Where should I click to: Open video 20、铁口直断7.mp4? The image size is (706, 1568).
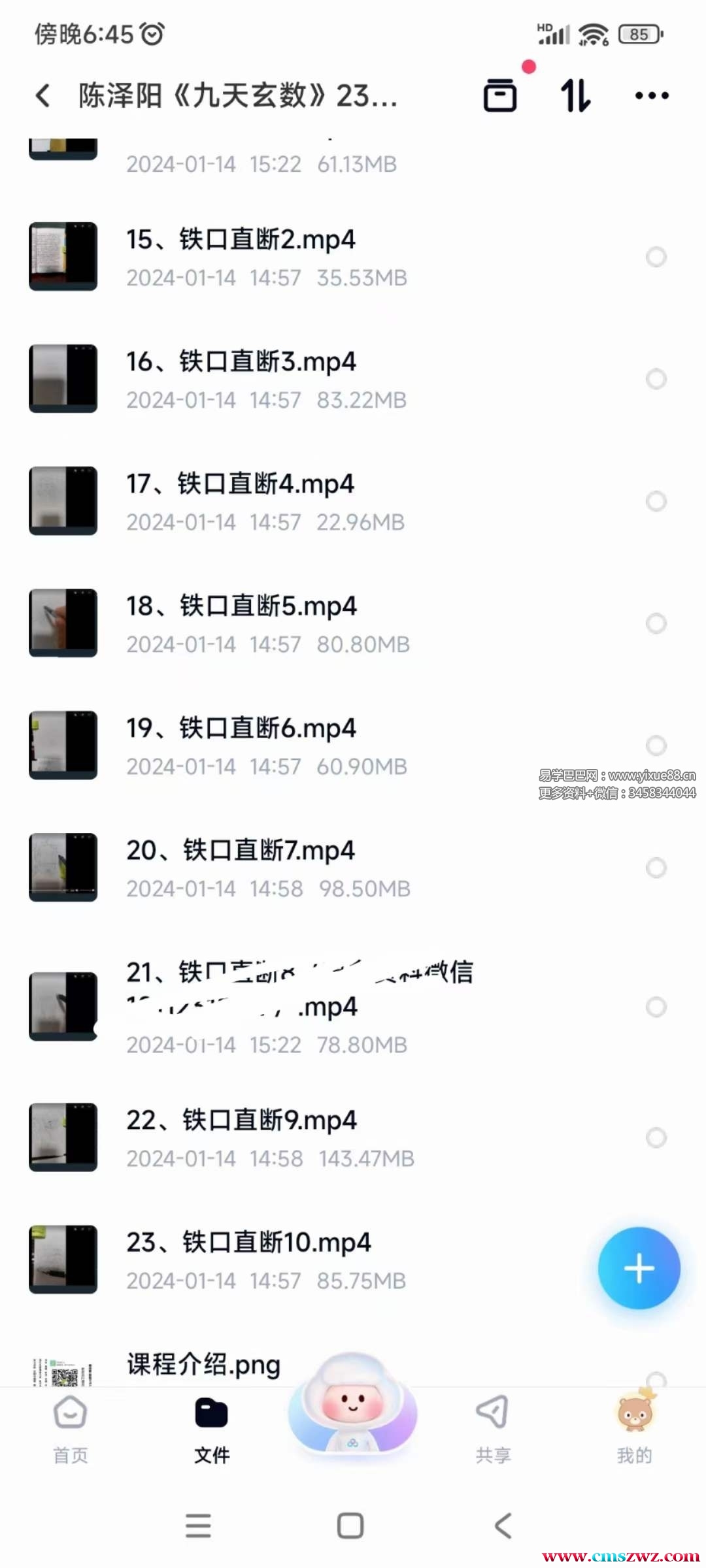pos(241,851)
